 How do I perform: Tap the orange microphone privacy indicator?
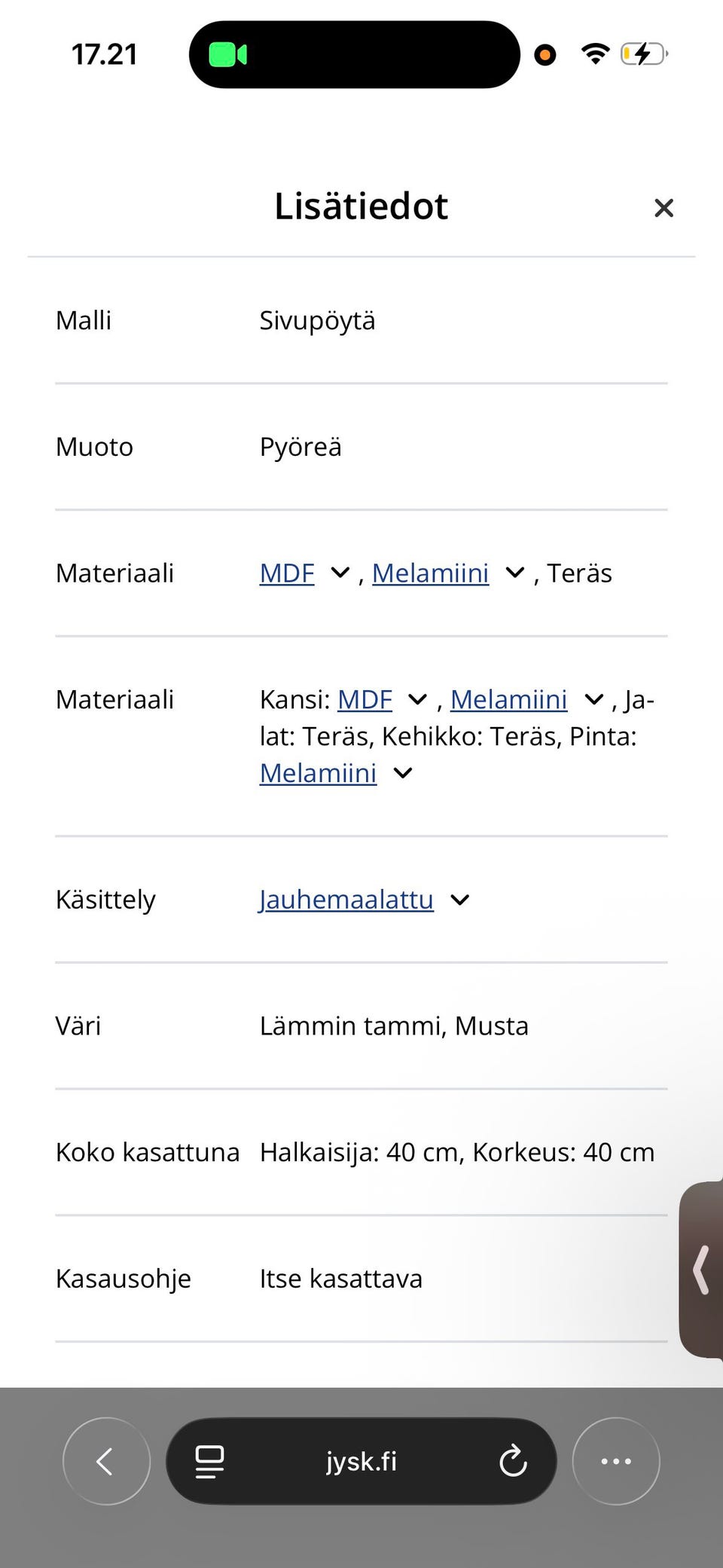coord(544,54)
